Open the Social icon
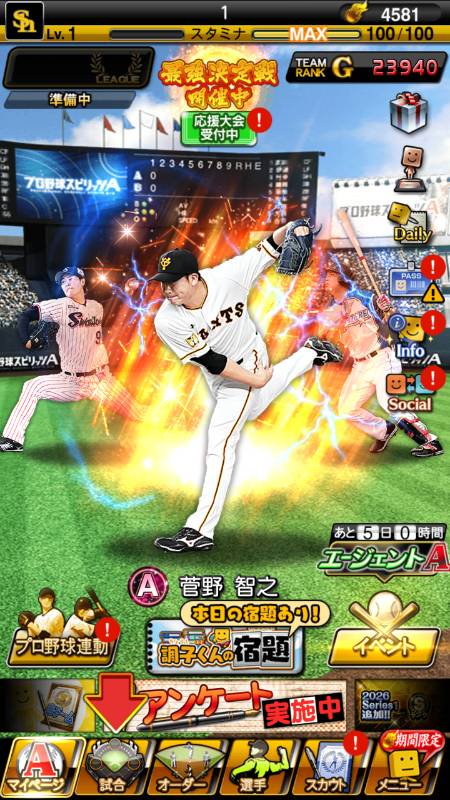The height and width of the screenshot is (800, 450). 411,391
